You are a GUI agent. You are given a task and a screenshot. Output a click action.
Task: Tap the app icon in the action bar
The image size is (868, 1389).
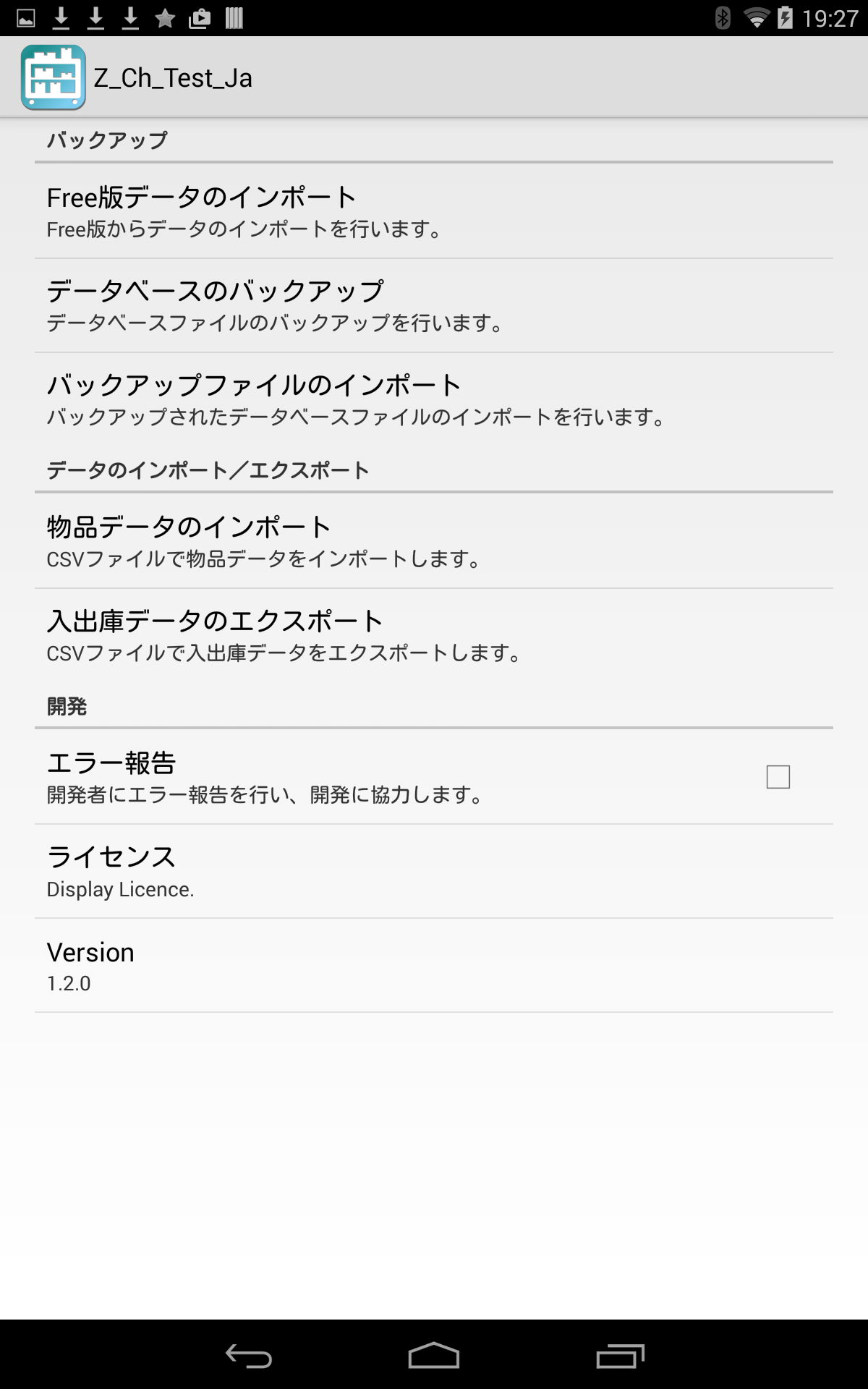54,77
